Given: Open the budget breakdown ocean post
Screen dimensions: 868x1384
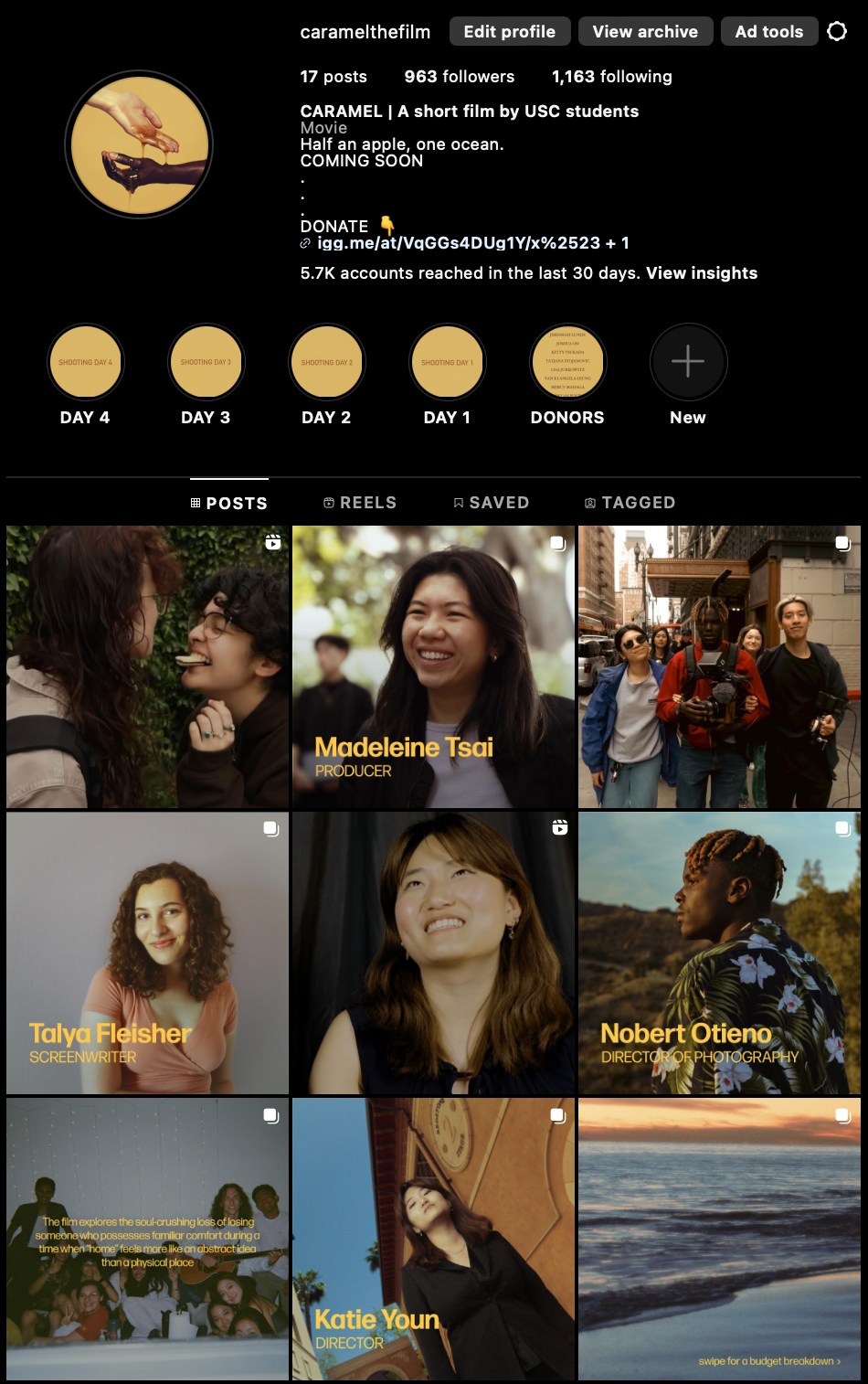Looking at the screenshot, I should coord(719,1239).
